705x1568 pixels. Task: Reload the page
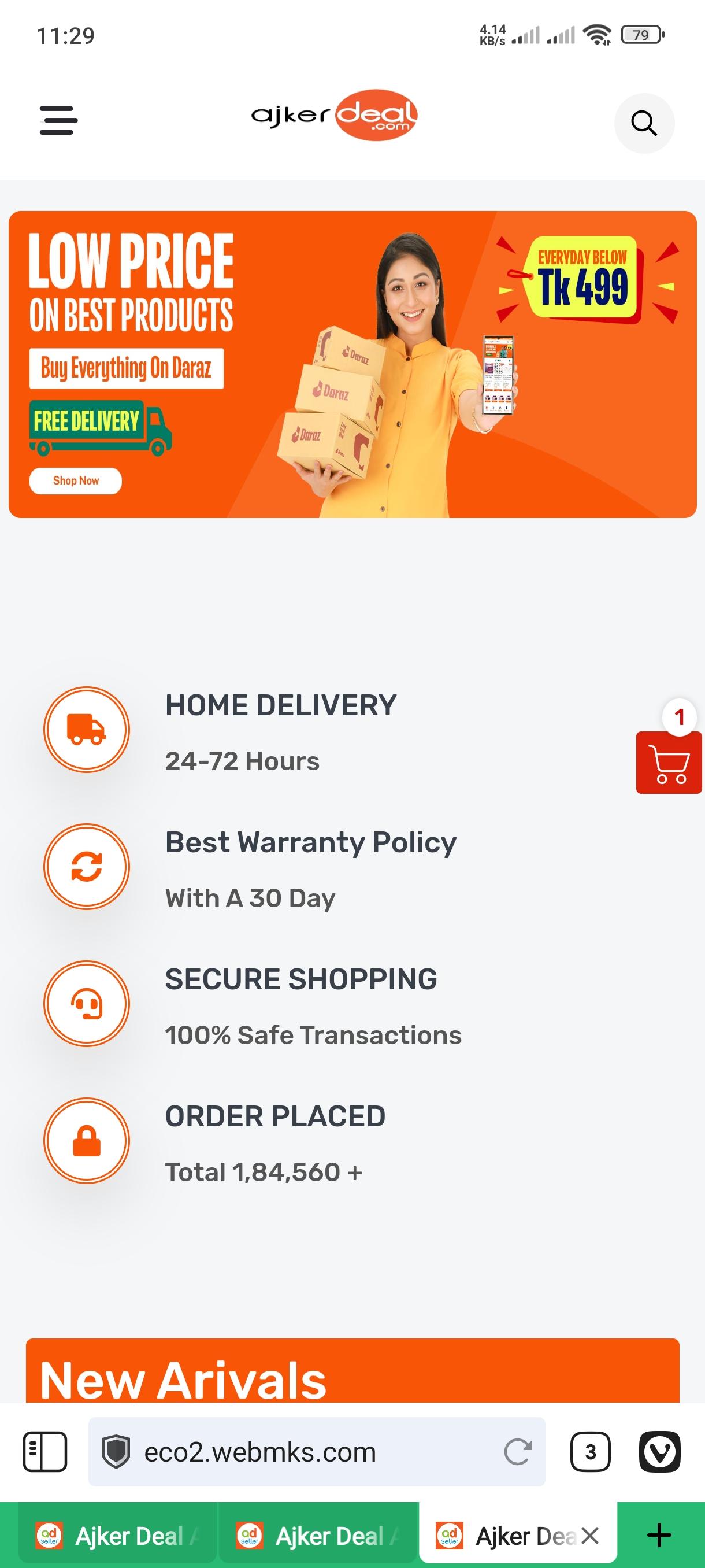(x=518, y=1452)
